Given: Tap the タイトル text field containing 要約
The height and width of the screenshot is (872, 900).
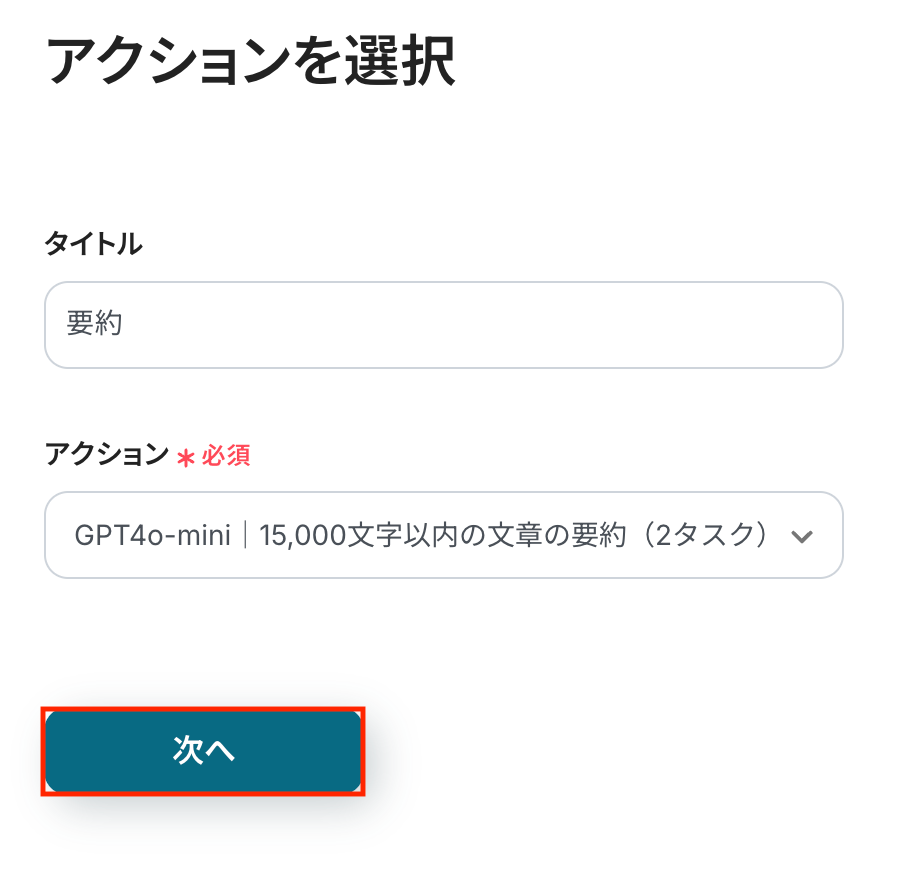Looking at the screenshot, I should [x=443, y=325].
